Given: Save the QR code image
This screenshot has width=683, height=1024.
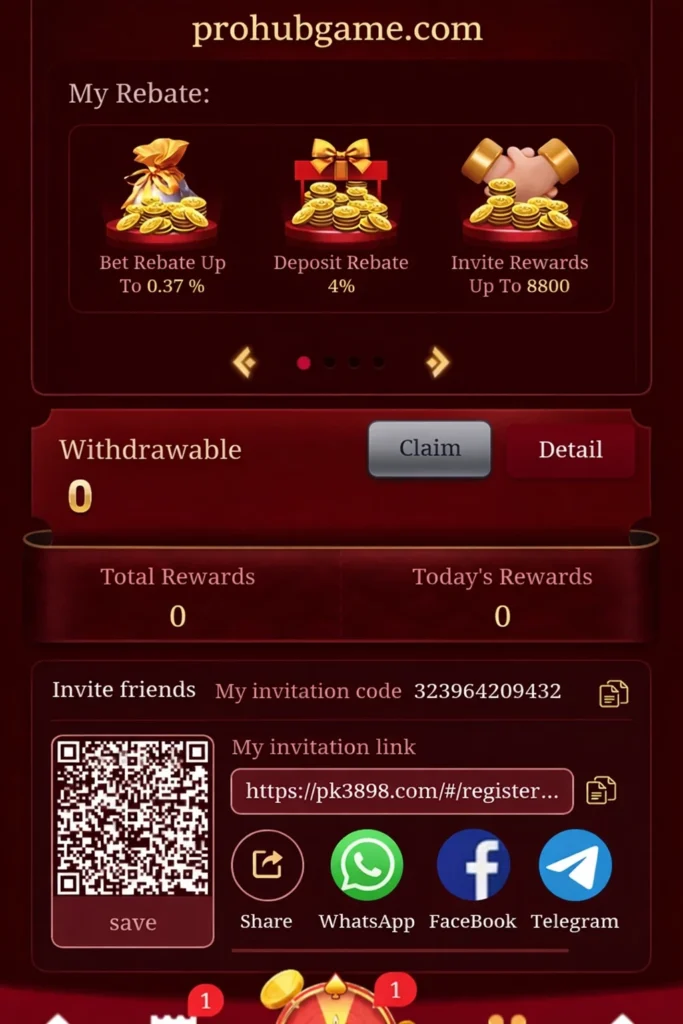Looking at the screenshot, I should point(133,923).
